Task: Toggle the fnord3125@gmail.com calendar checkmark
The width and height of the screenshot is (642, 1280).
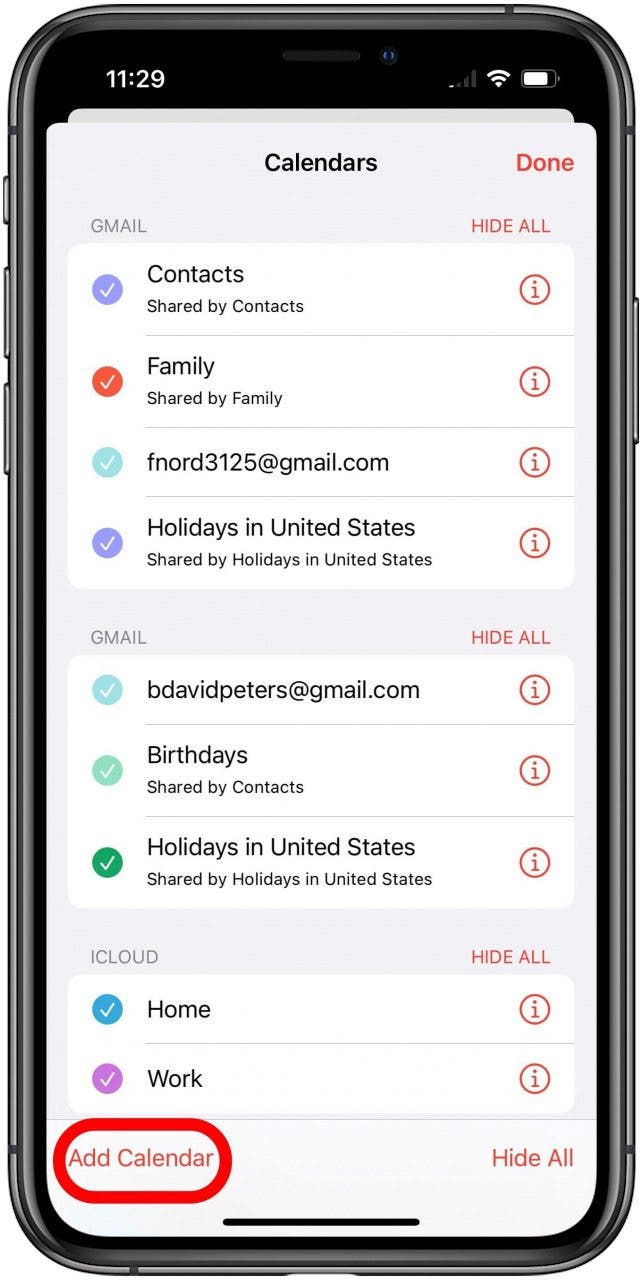Action: [107, 462]
